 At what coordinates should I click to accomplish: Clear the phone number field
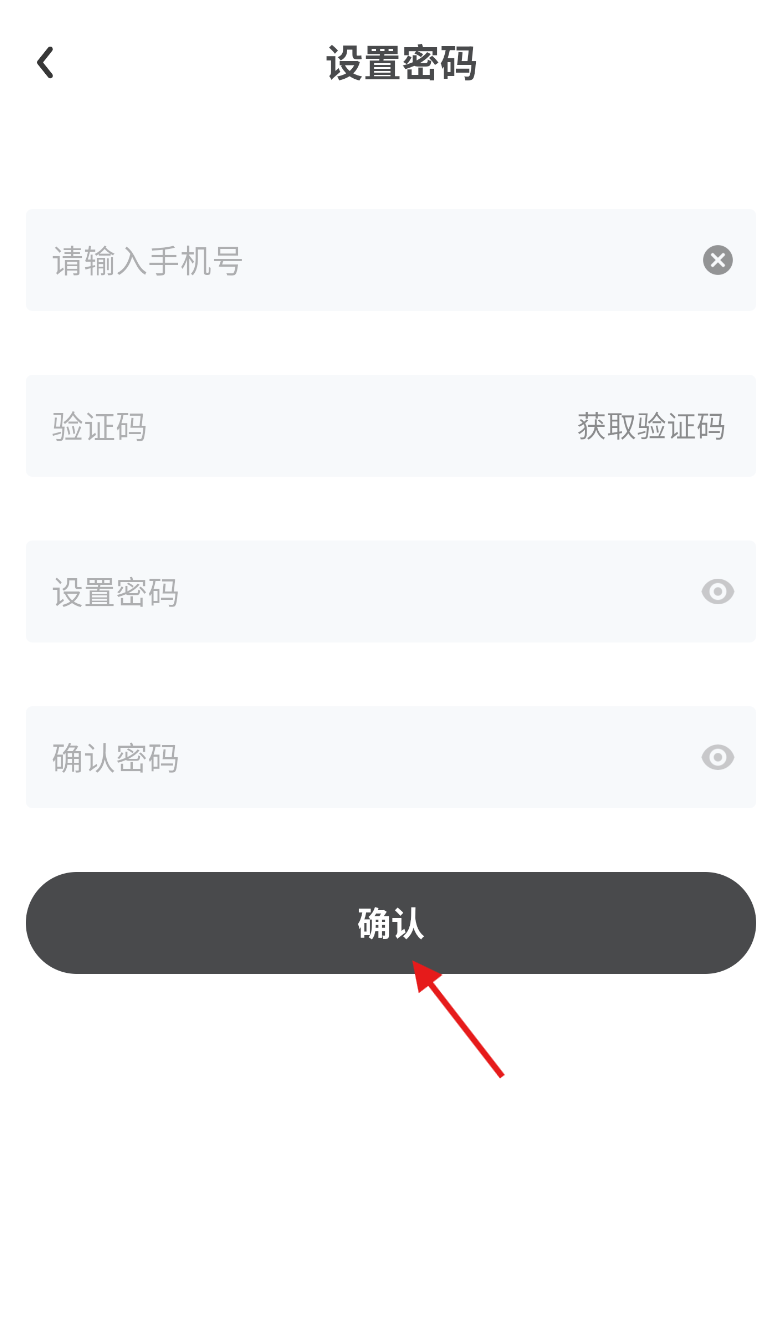point(717,260)
